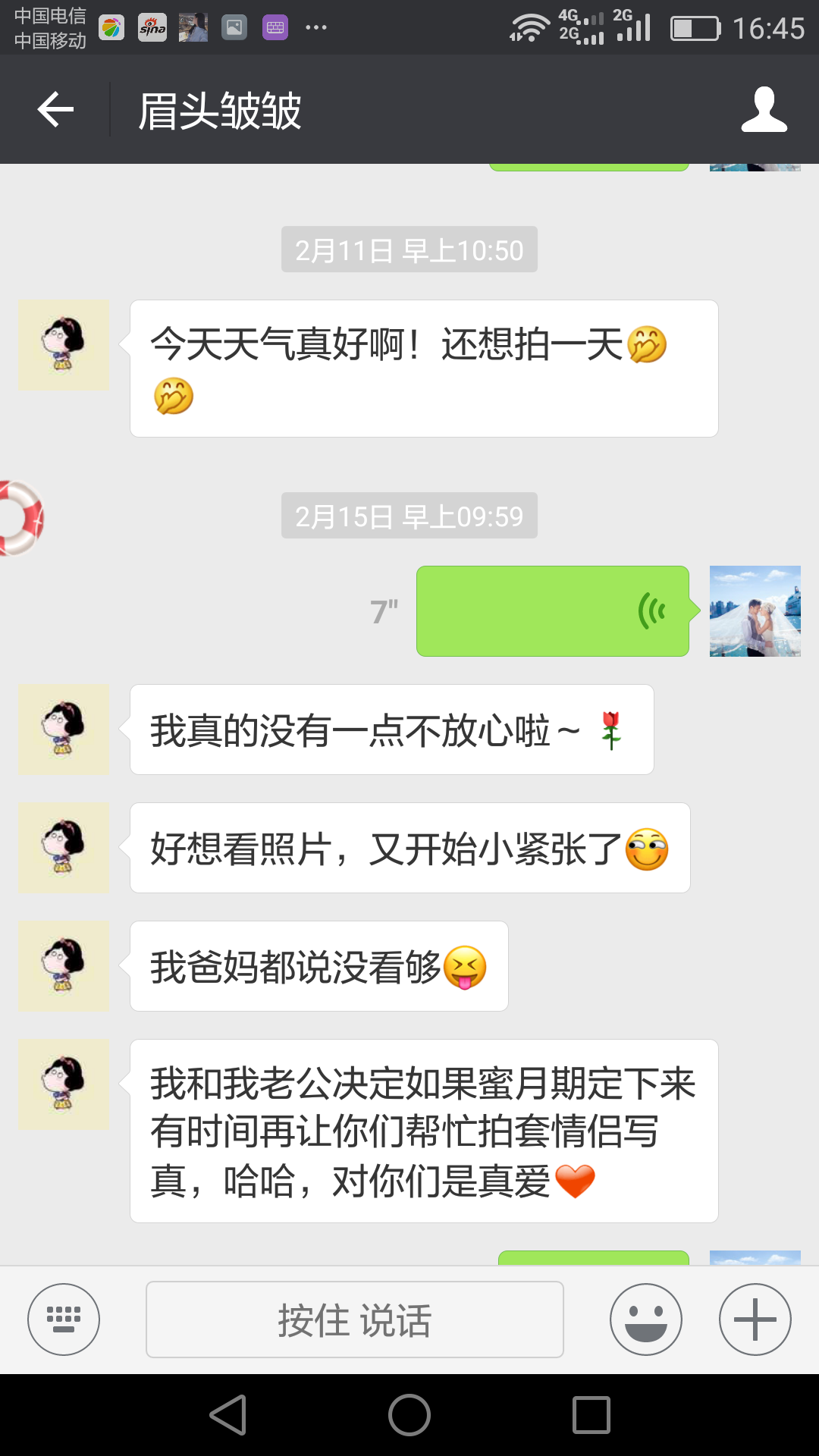Go back from the 眉头皱皱 chat
The width and height of the screenshot is (819, 1456).
coord(55,110)
